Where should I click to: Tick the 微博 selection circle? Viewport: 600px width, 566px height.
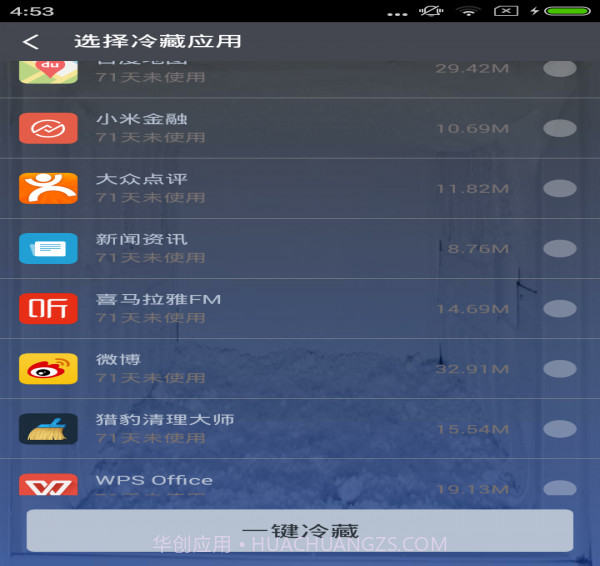(x=560, y=368)
